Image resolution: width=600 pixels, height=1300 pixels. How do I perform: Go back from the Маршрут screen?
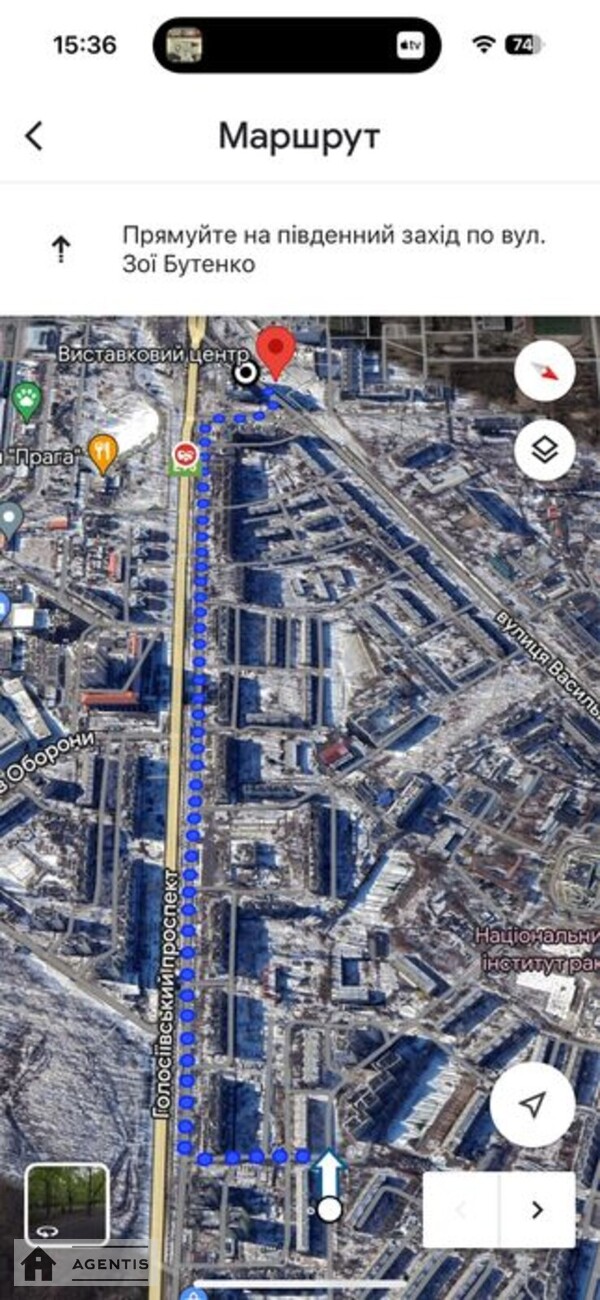(35, 136)
